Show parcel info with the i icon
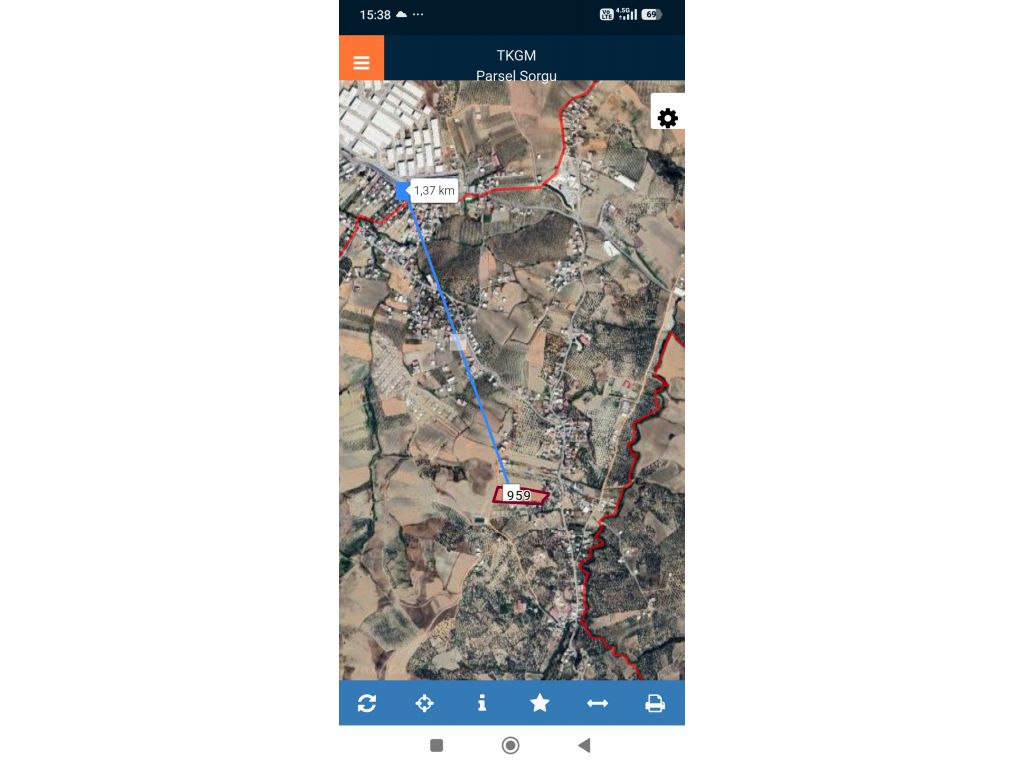Viewport: 1024px width, 768px height. (x=482, y=703)
